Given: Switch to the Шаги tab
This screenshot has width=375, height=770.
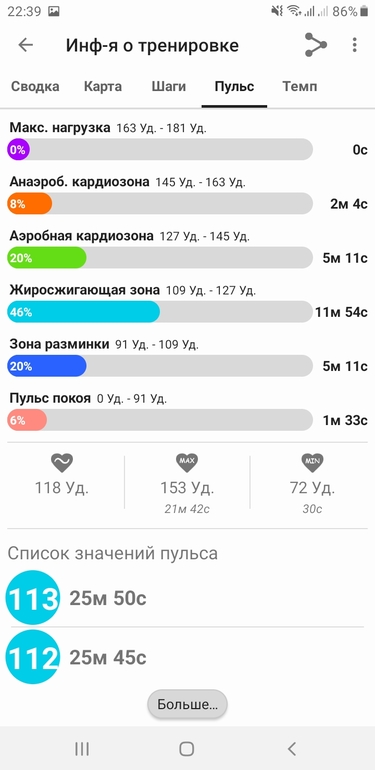Looking at the screenshot, I should [168, 87].
